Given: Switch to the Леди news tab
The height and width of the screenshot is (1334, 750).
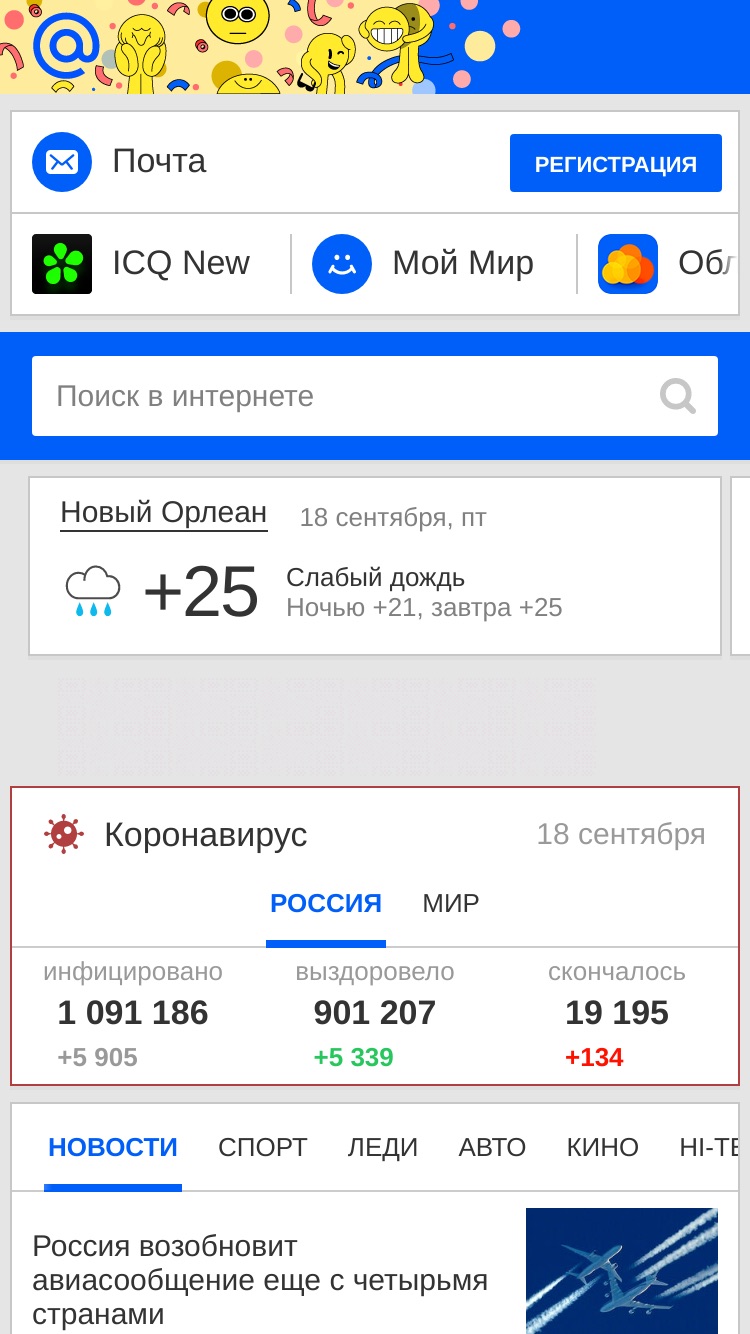Looking at the screenshot, I should pos(383,1147).
